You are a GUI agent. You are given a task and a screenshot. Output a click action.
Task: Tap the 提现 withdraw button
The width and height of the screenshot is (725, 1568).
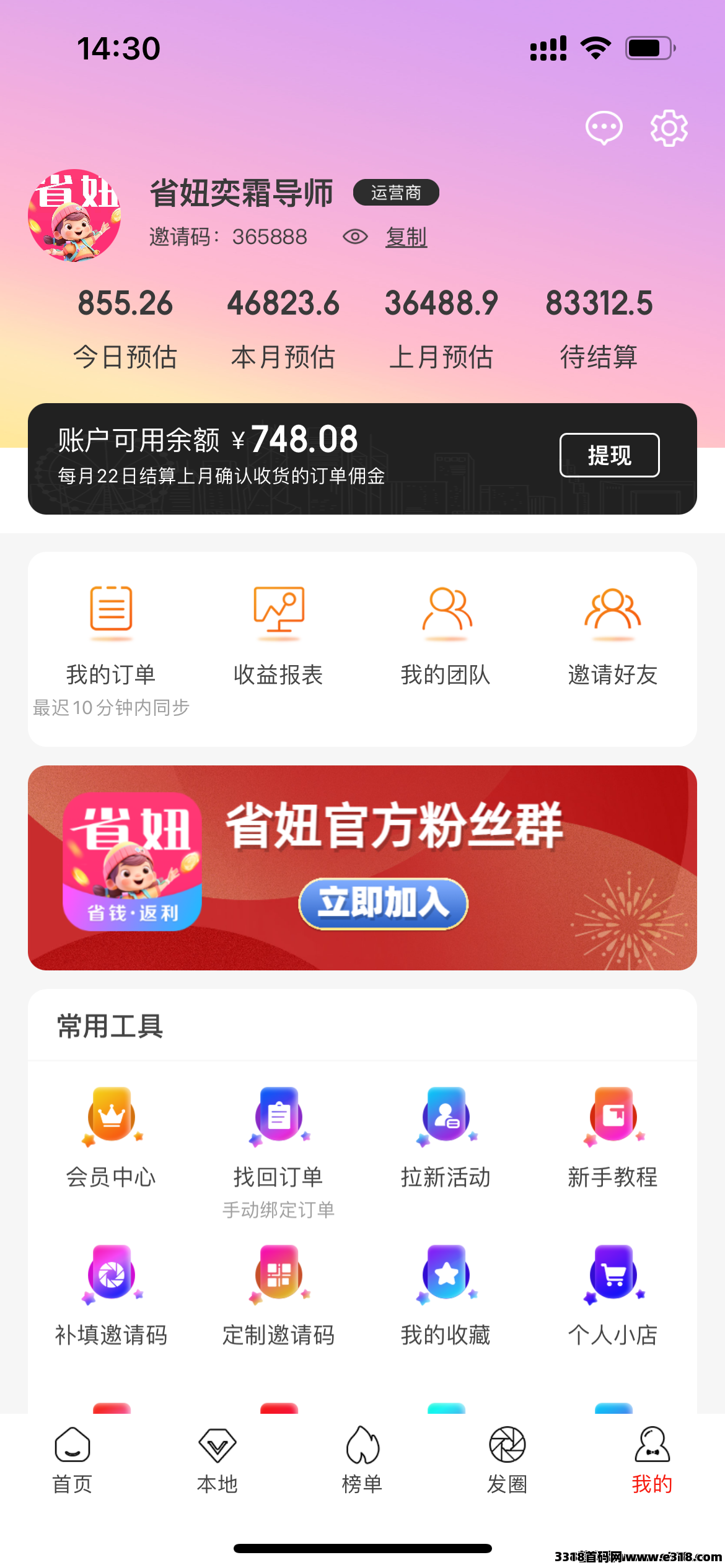[609, 455]
